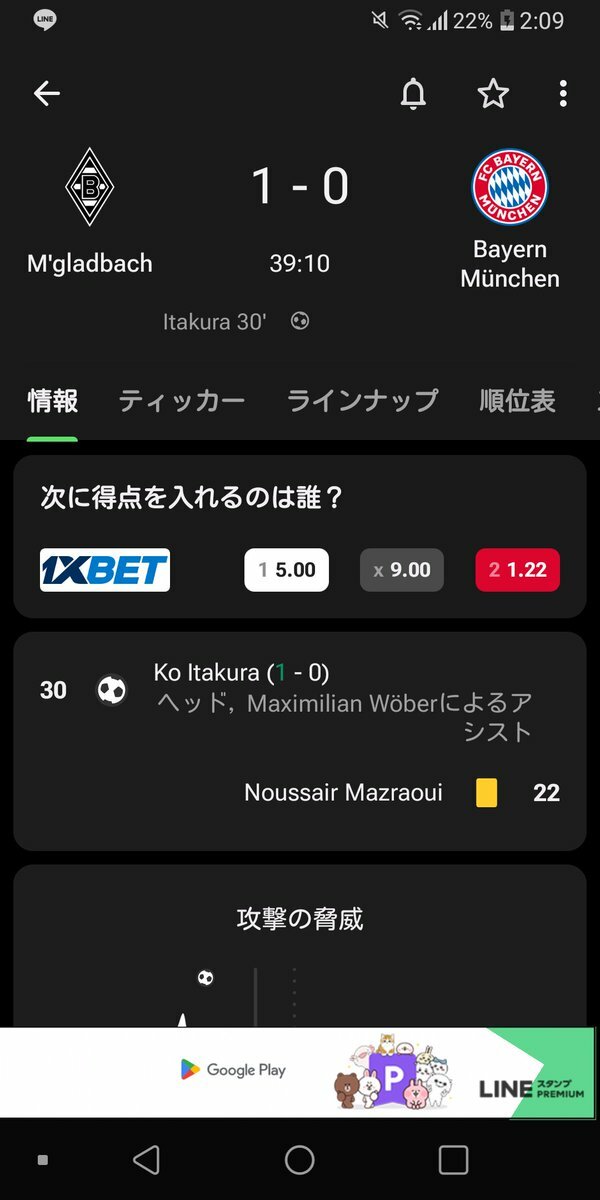Screen dimensions: 600x1200
Task: Enable match notifications bell
Action: click(x=413, y=94)
